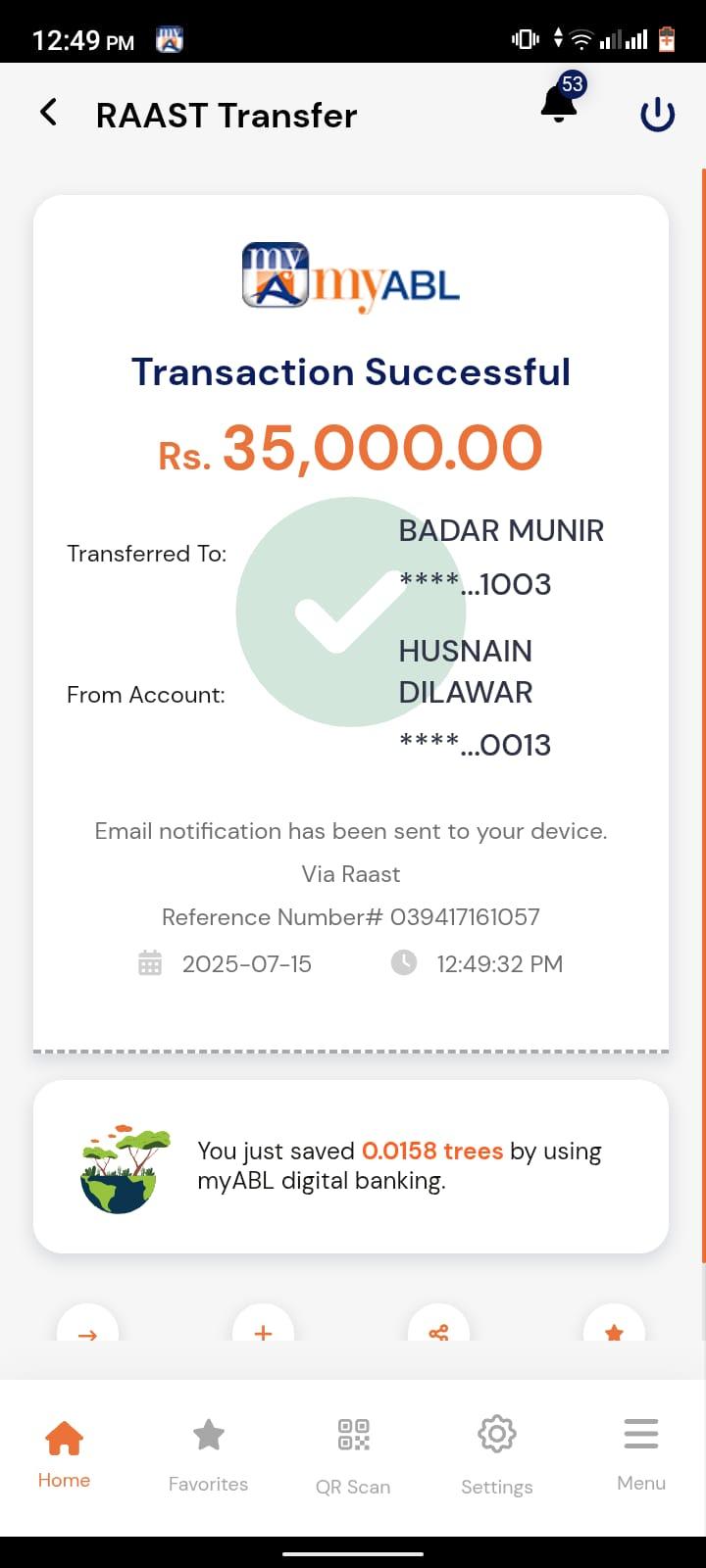Tap the plus action button
The height and width of the screenshot is (1568, 706).
pyautogui.click(x=263, y=1328)
